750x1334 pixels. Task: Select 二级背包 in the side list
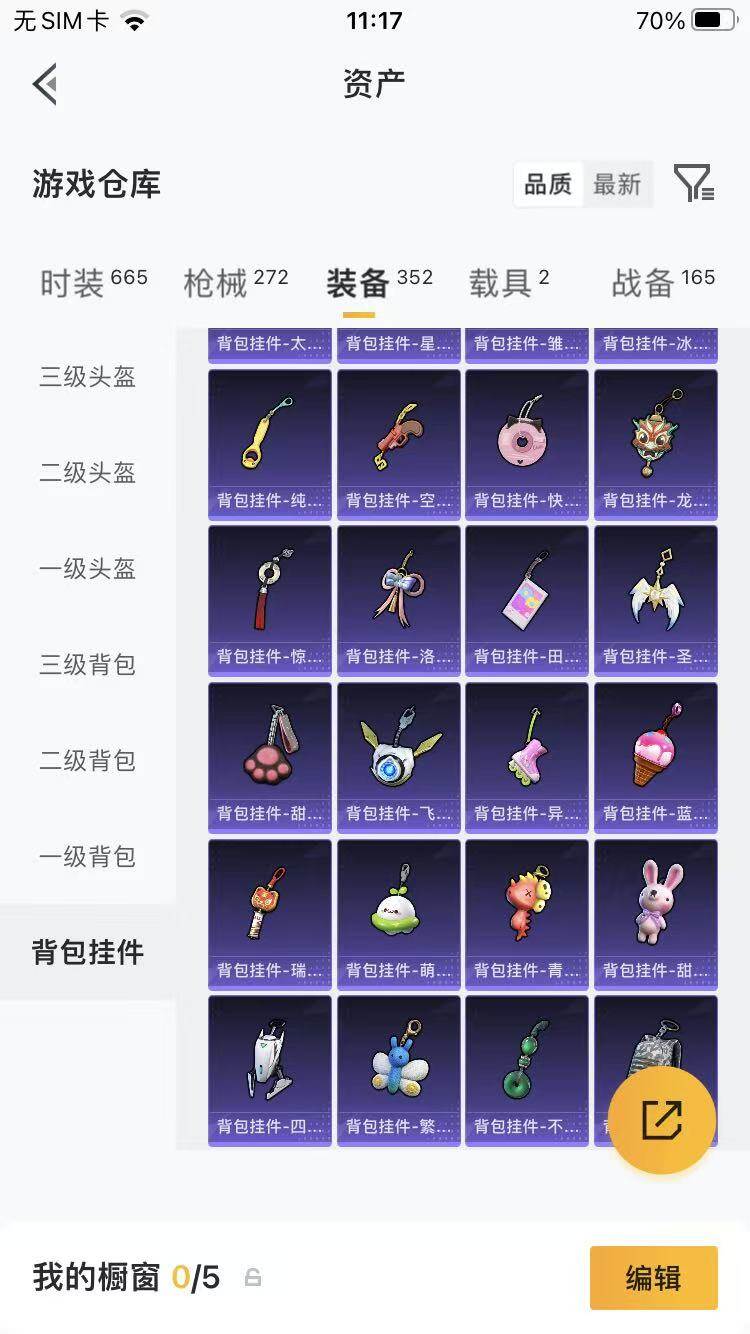coord(88,761)
